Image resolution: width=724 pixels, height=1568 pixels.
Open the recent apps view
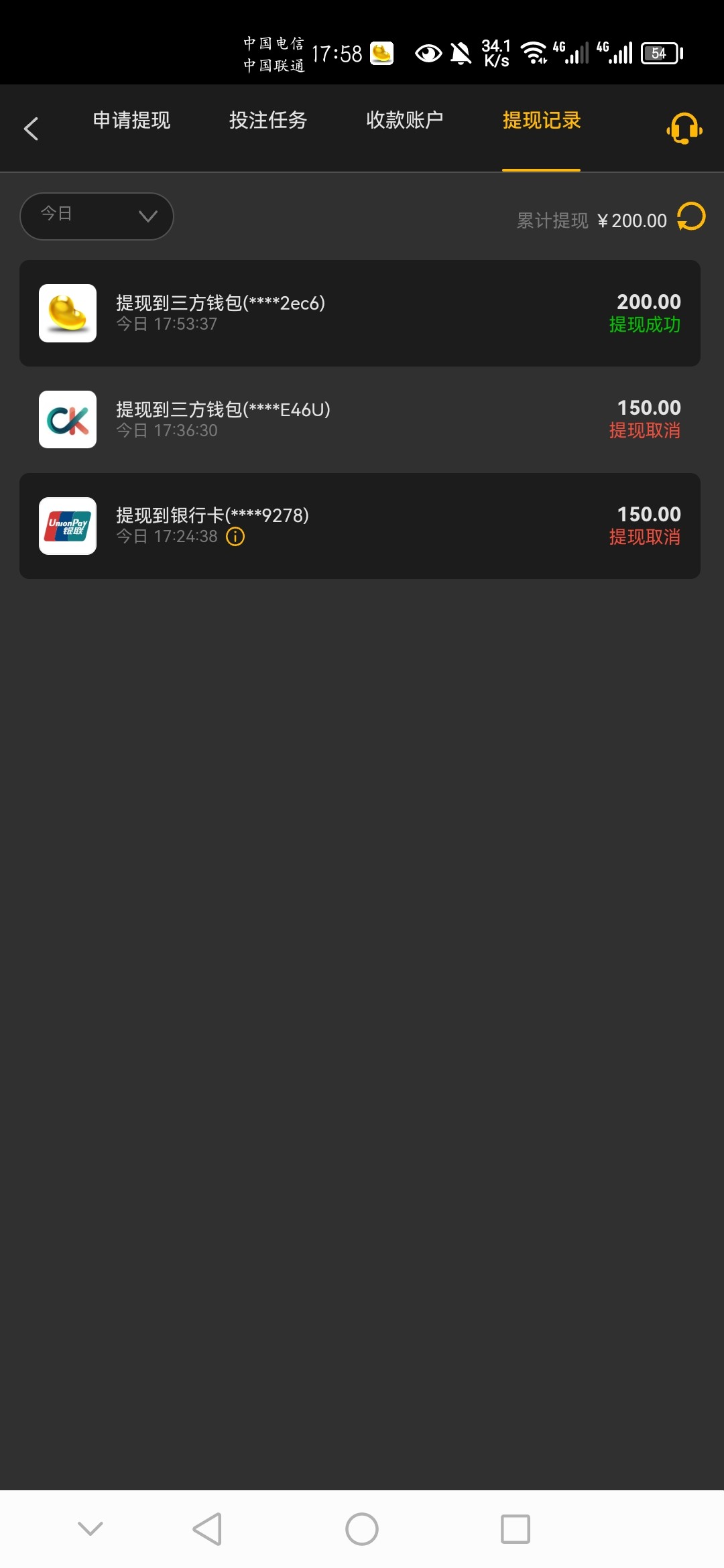pyautogui.click(x=516, y=1529)
